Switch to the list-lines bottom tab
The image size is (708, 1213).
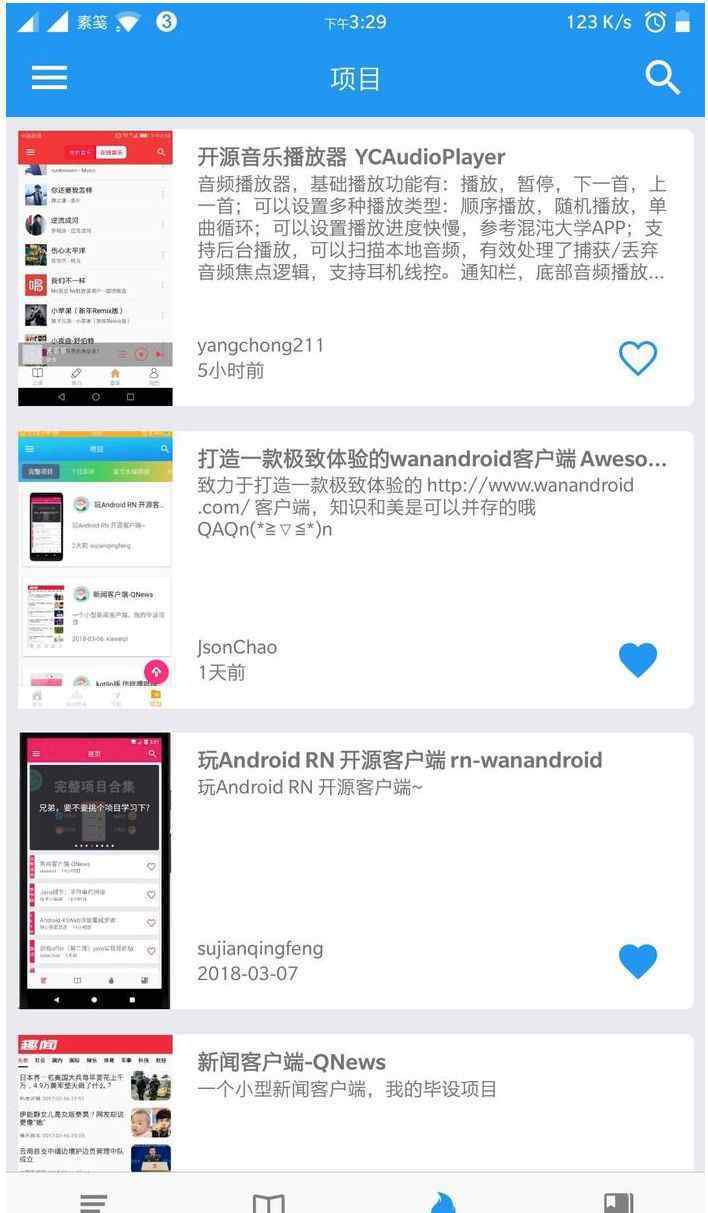[94, 1201]
